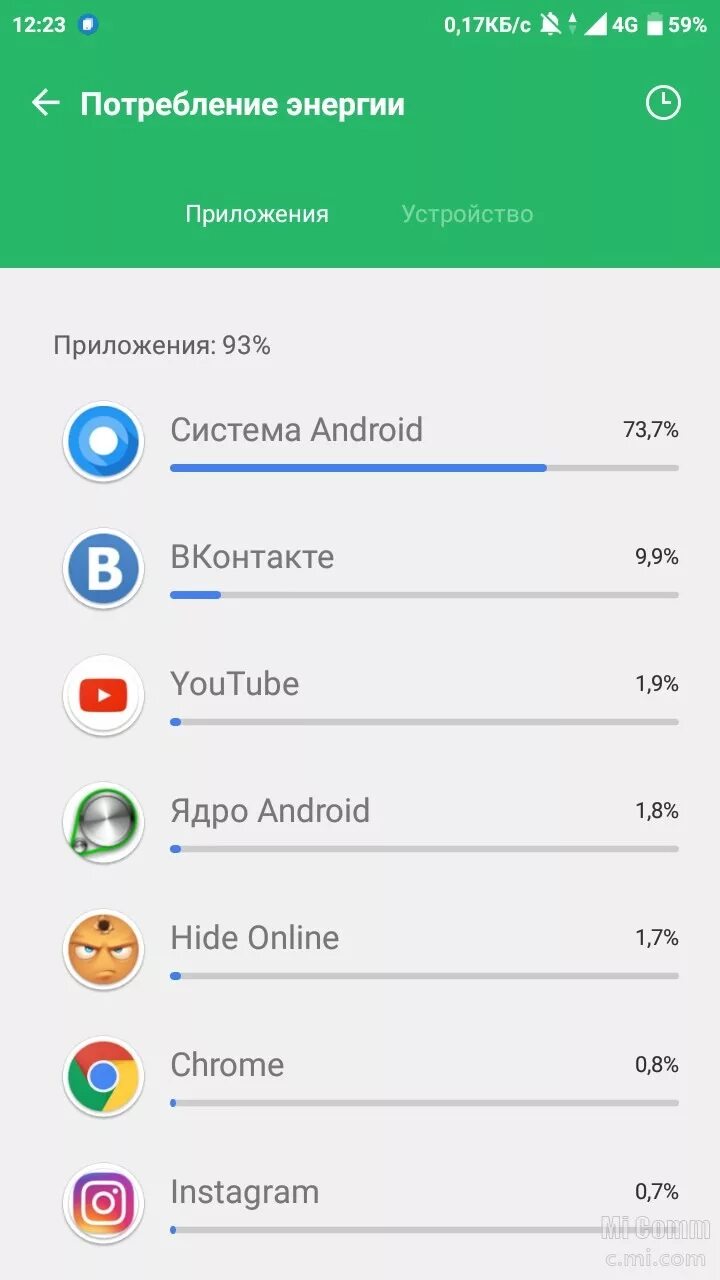720x1280 pixels.
Task: Select the YouTube app icon
Action: tap(103, 694)
